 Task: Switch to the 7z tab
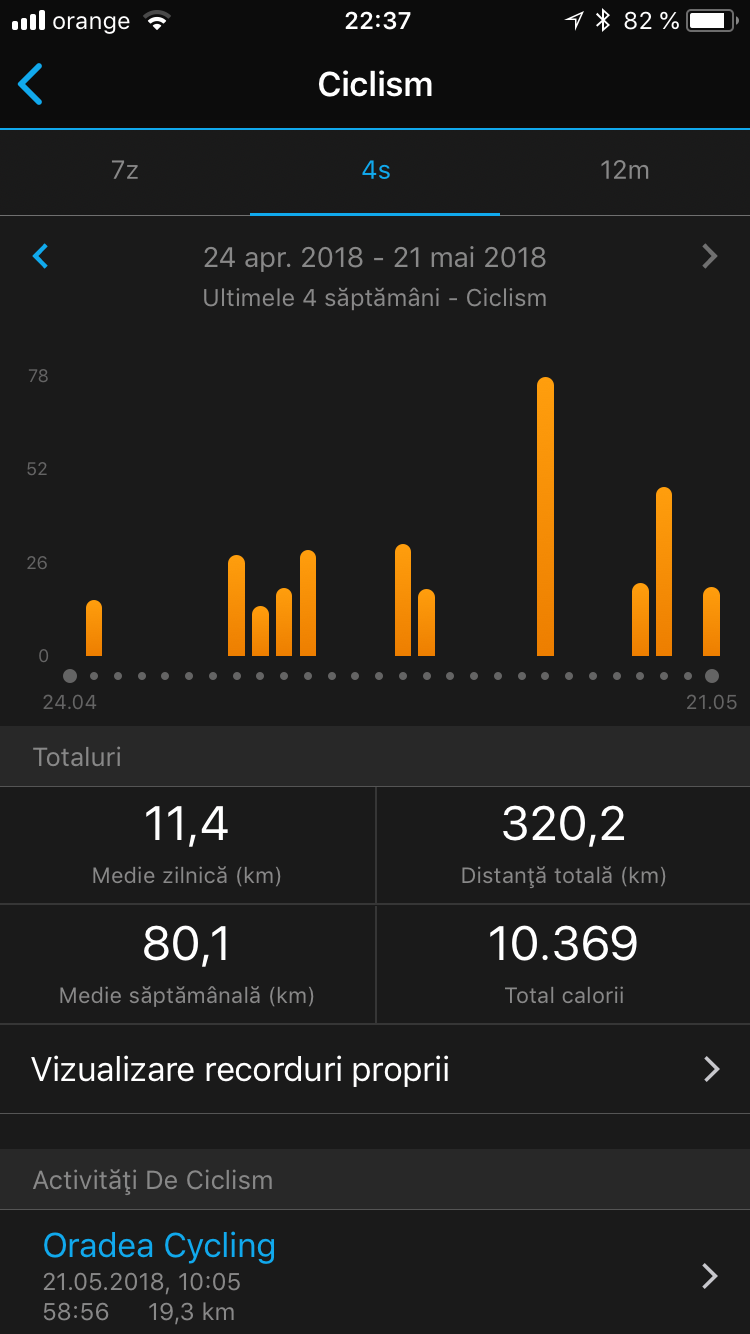click(125, 171)
